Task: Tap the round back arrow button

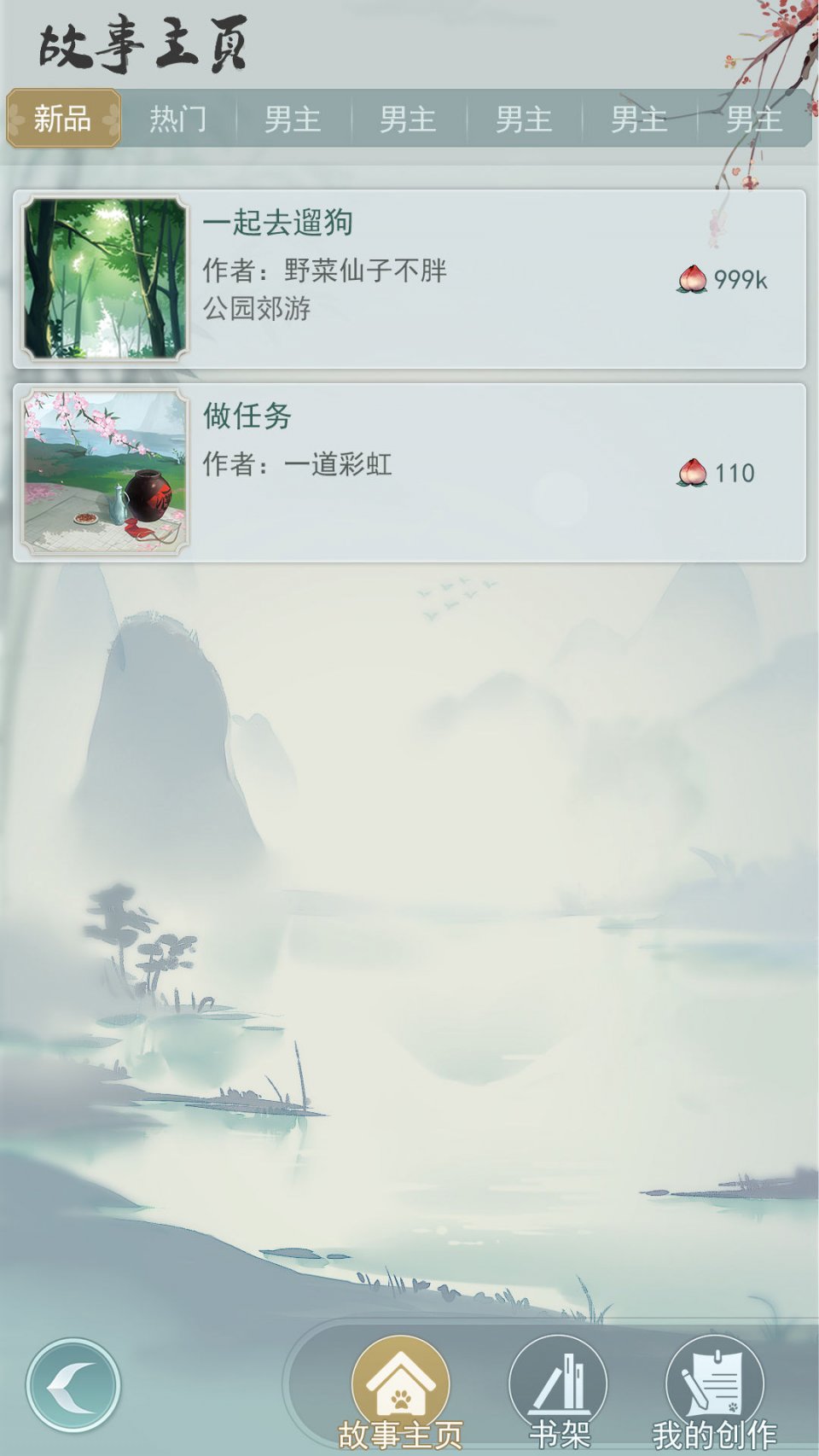Action: 73,1385
